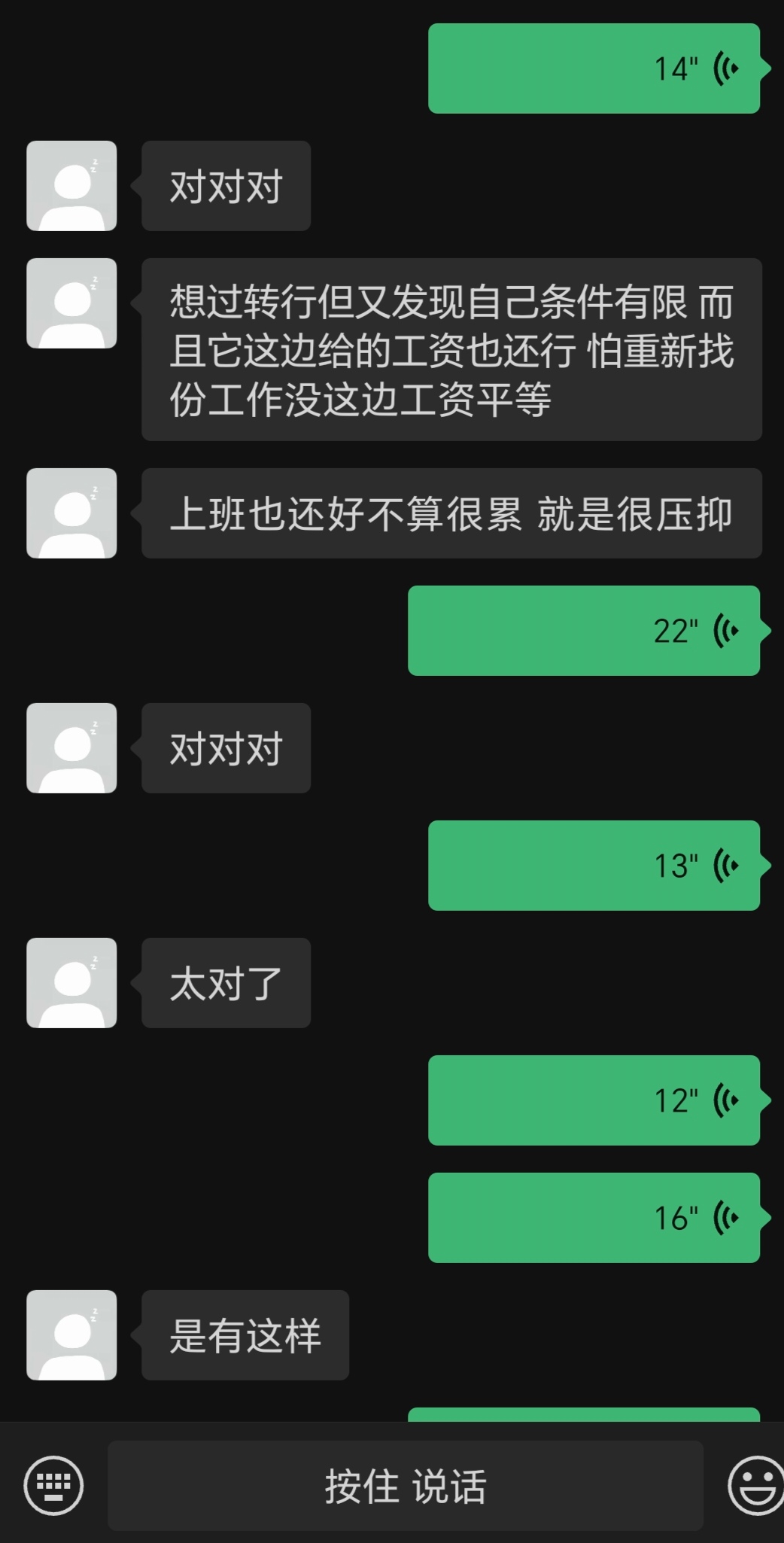Screen dimensions: 784x1543
Task: Play the 12-second voice message
Action: 594,1100
